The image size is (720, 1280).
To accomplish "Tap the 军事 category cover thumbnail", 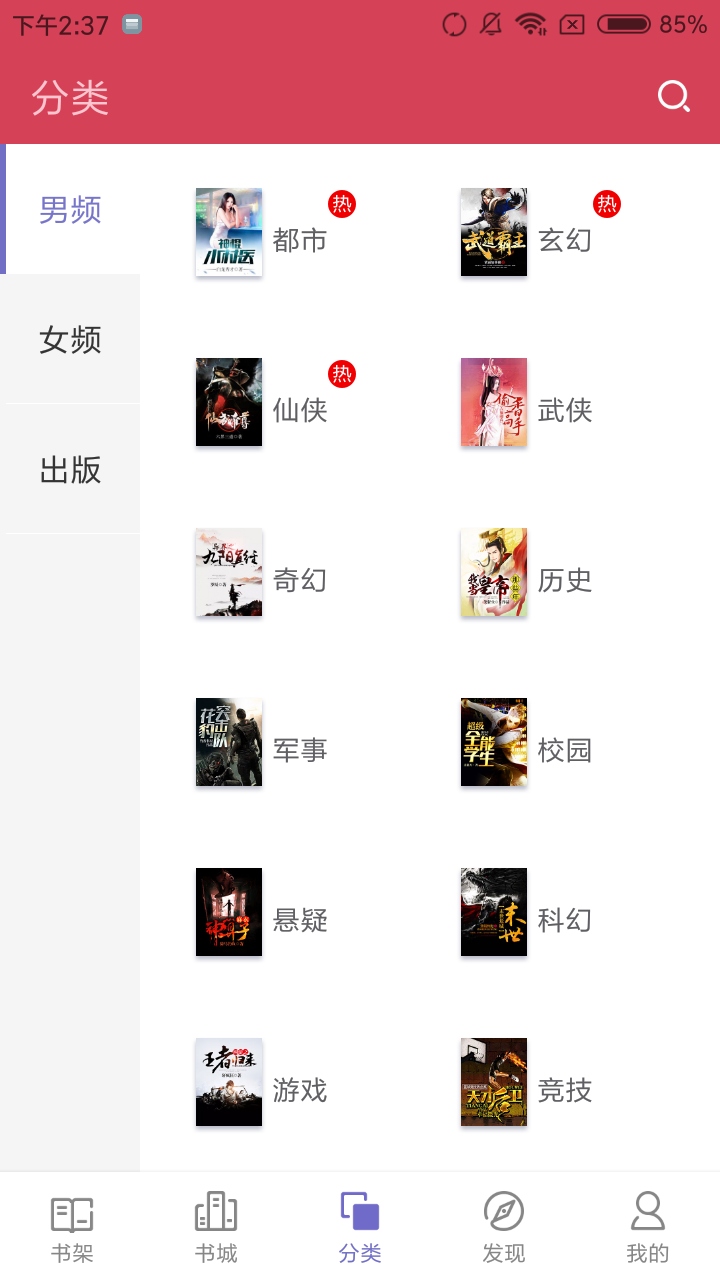I will coord(228,742).
